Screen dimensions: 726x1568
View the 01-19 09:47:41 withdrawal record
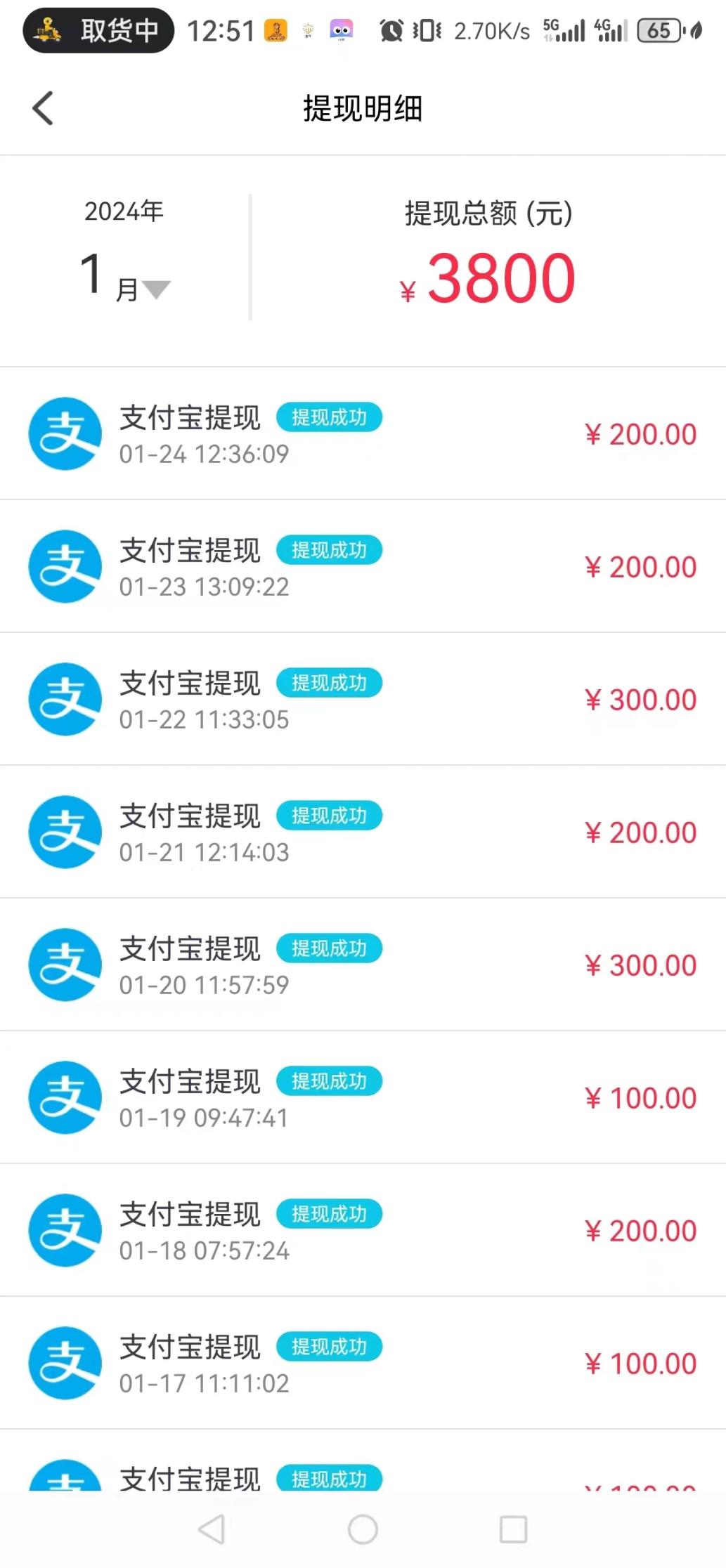click(363, 1098)
